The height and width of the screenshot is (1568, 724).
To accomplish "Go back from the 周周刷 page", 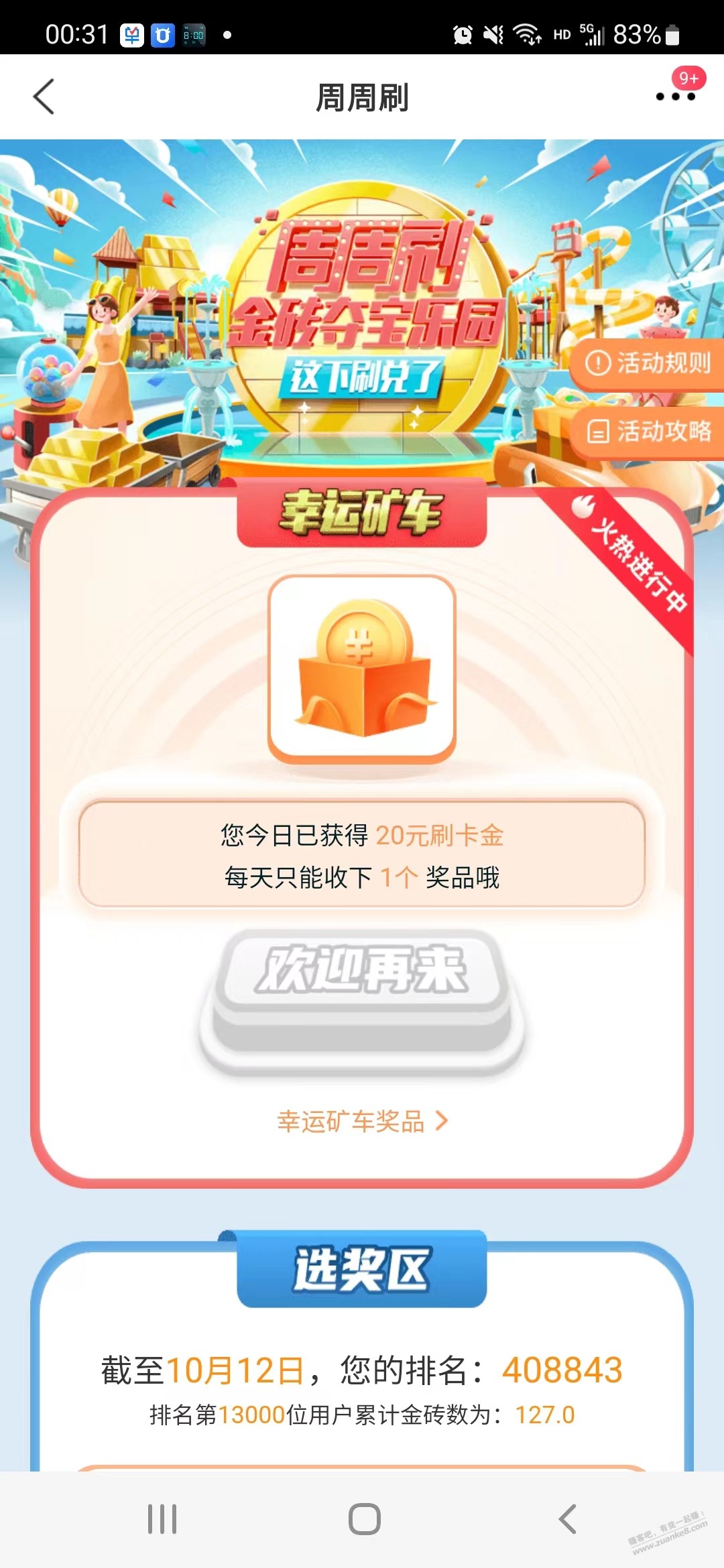I will point(44,97).
